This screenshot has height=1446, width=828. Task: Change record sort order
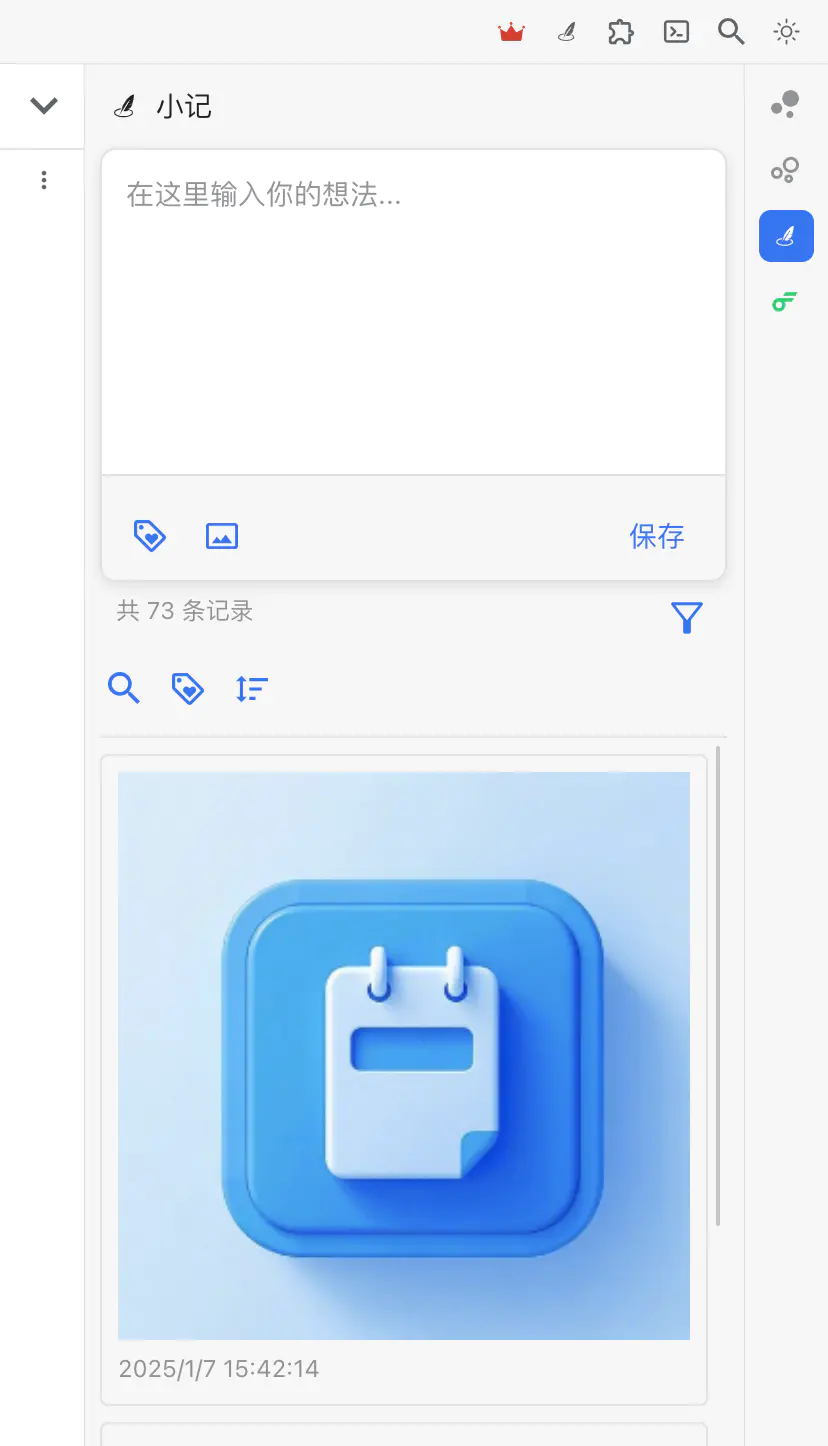[x=252, y=688]
